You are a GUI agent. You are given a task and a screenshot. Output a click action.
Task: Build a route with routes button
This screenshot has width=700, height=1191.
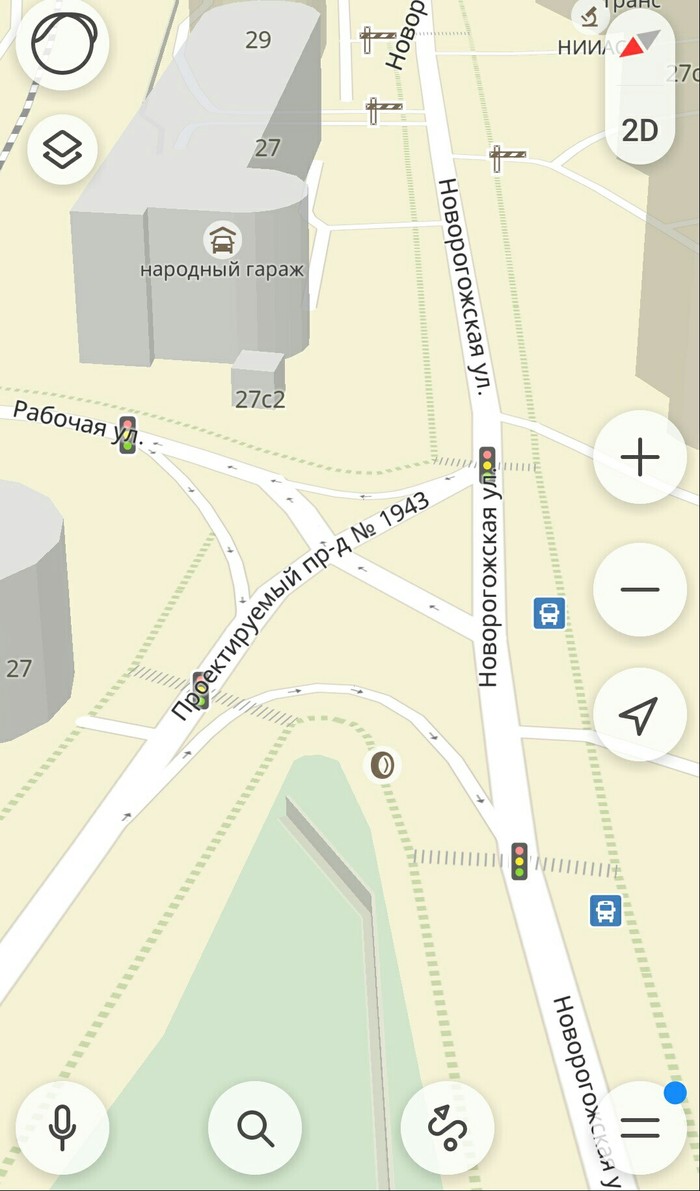(x=447, y=1128)
